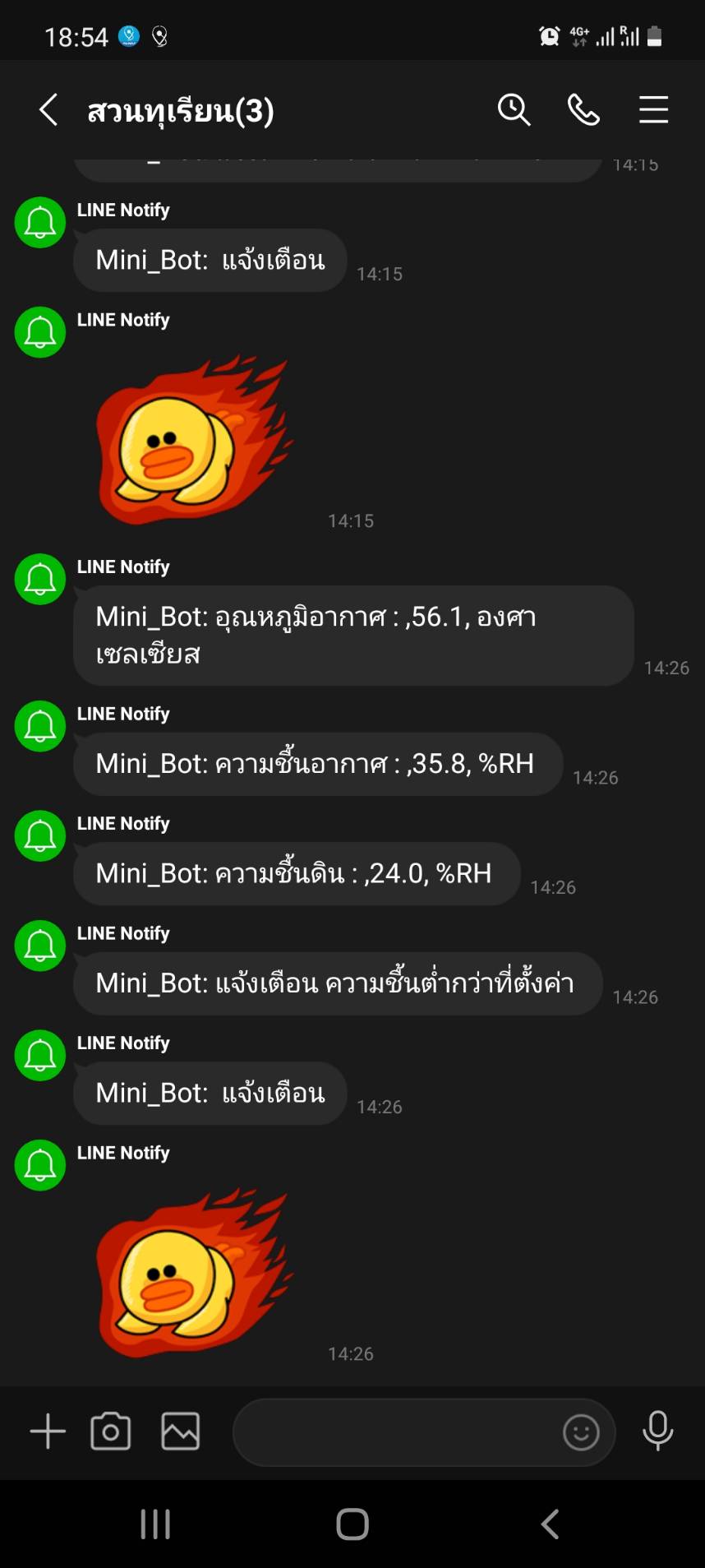Screen dimensions: 705x1568
Task: Tap the camera icon to take a photo
Action: 111,1431
